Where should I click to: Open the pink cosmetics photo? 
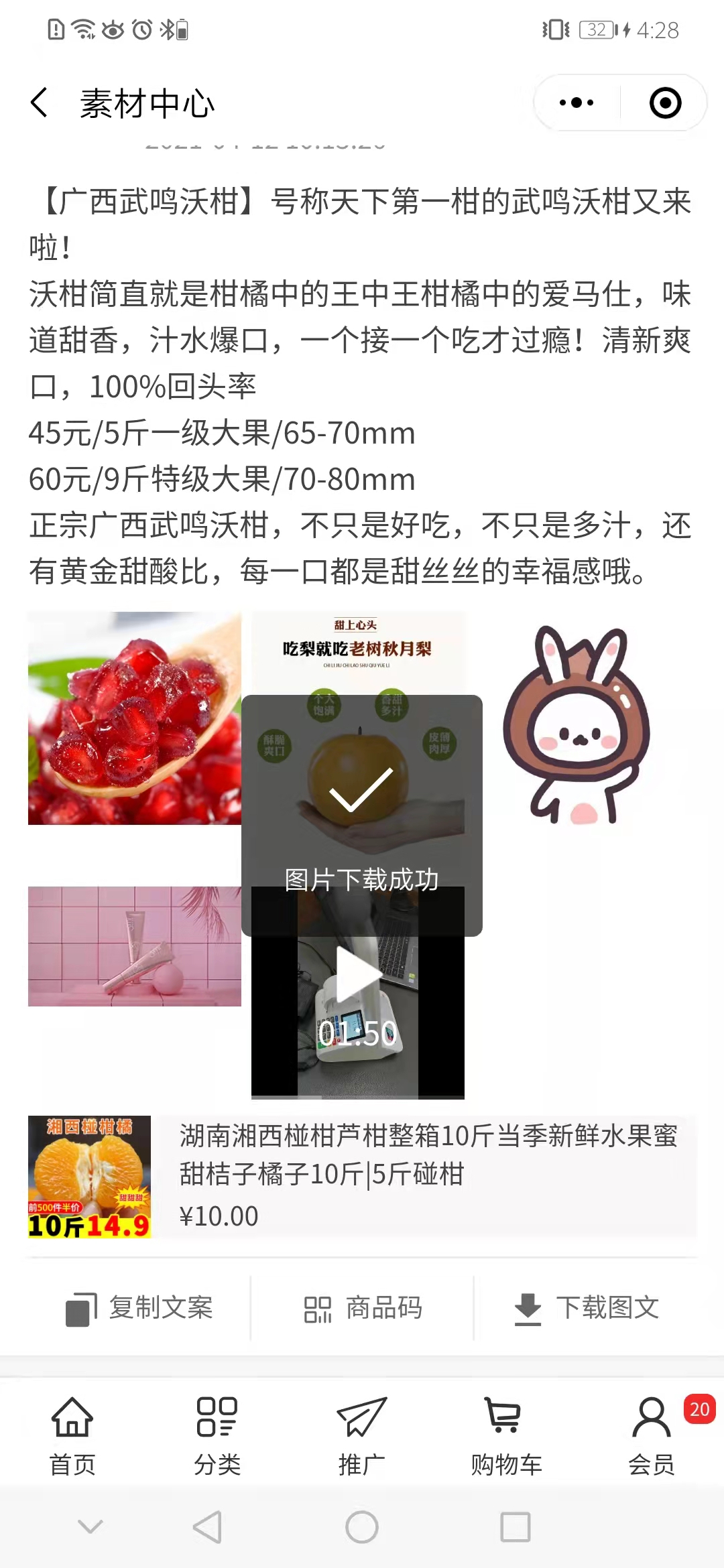pyautogui.click(x=134, y=946)
